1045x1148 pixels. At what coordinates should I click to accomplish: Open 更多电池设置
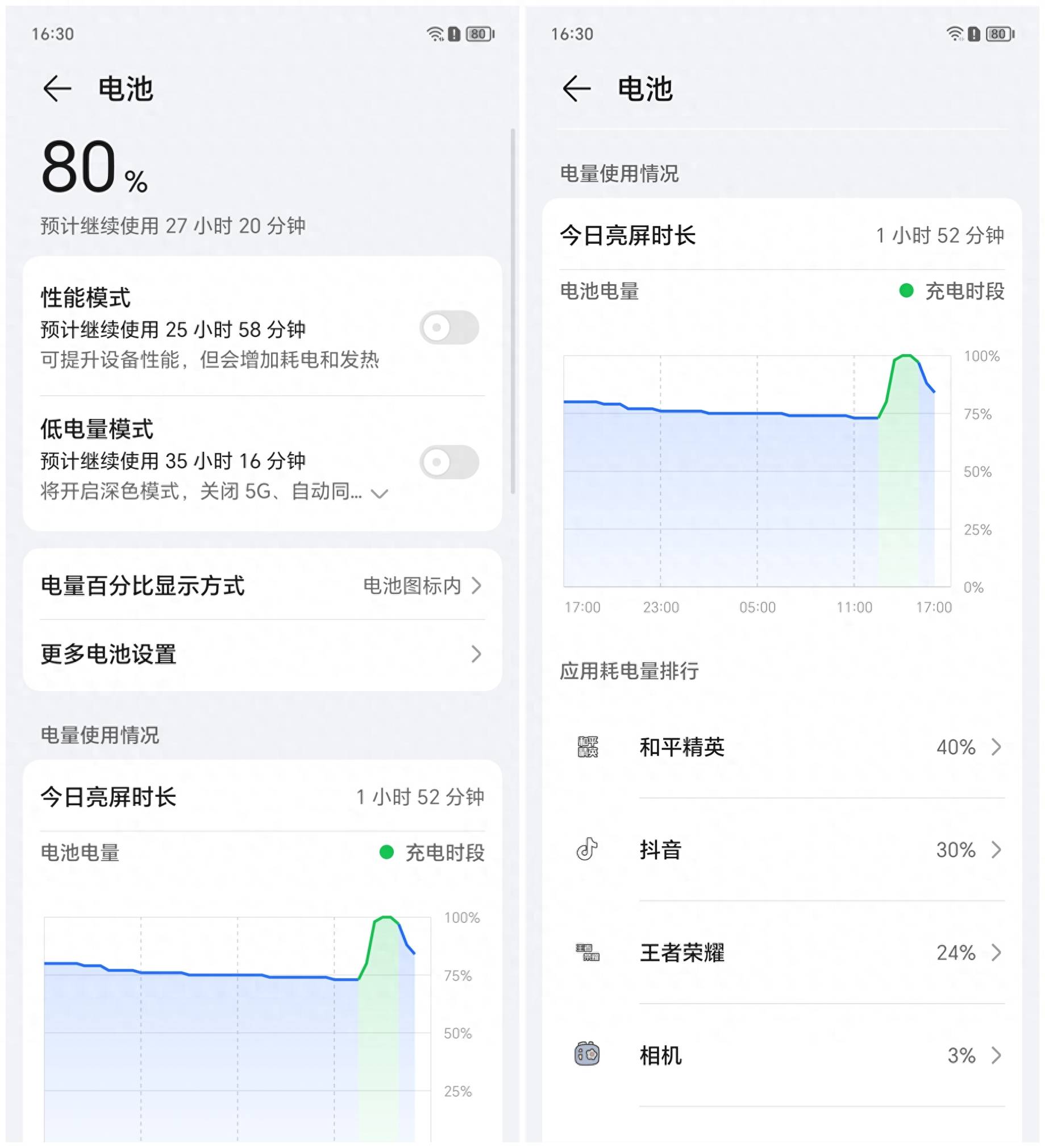coord(262,654)
